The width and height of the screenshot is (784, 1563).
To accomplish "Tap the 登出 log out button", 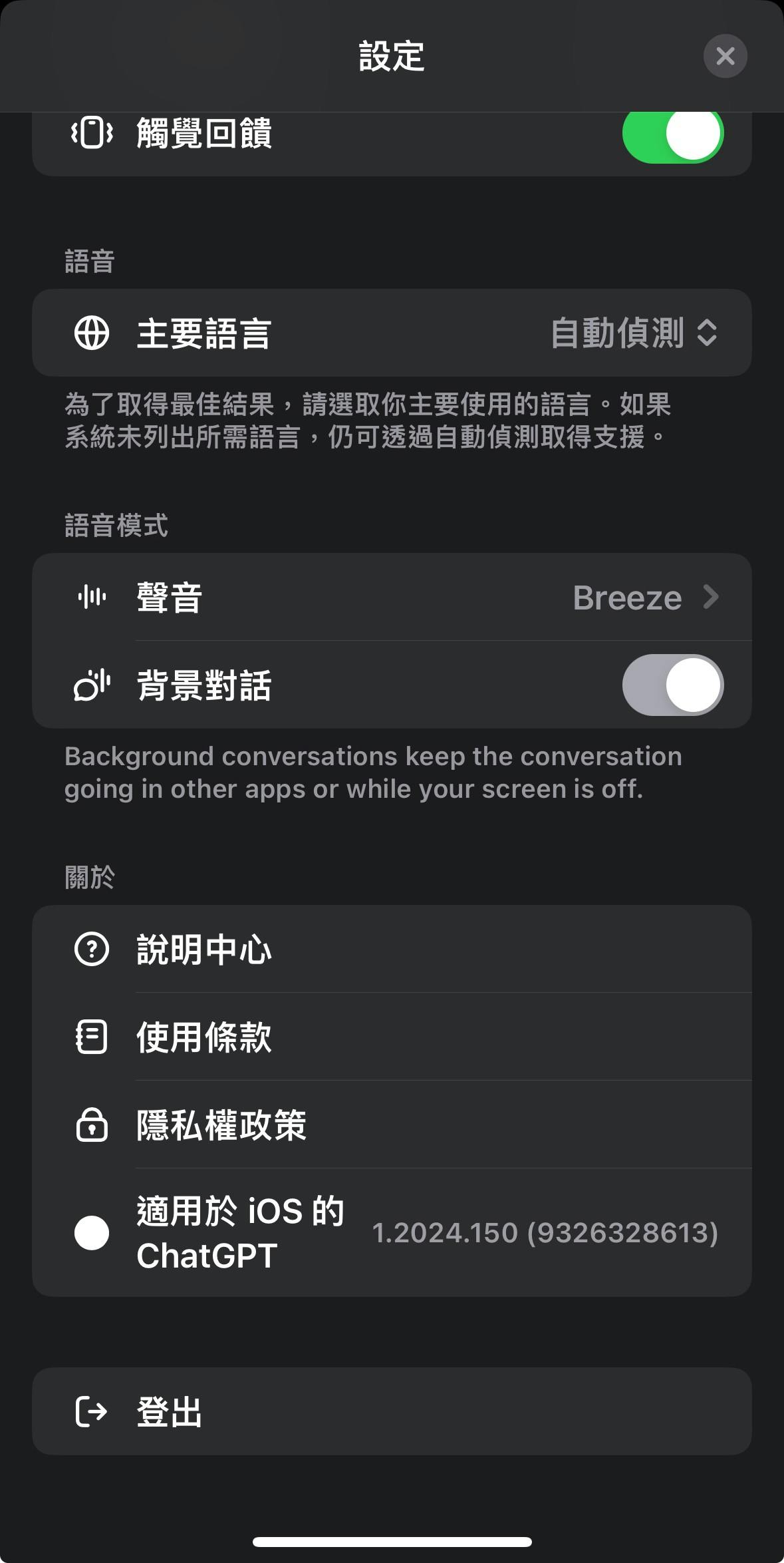I will tap(392, 1411).
